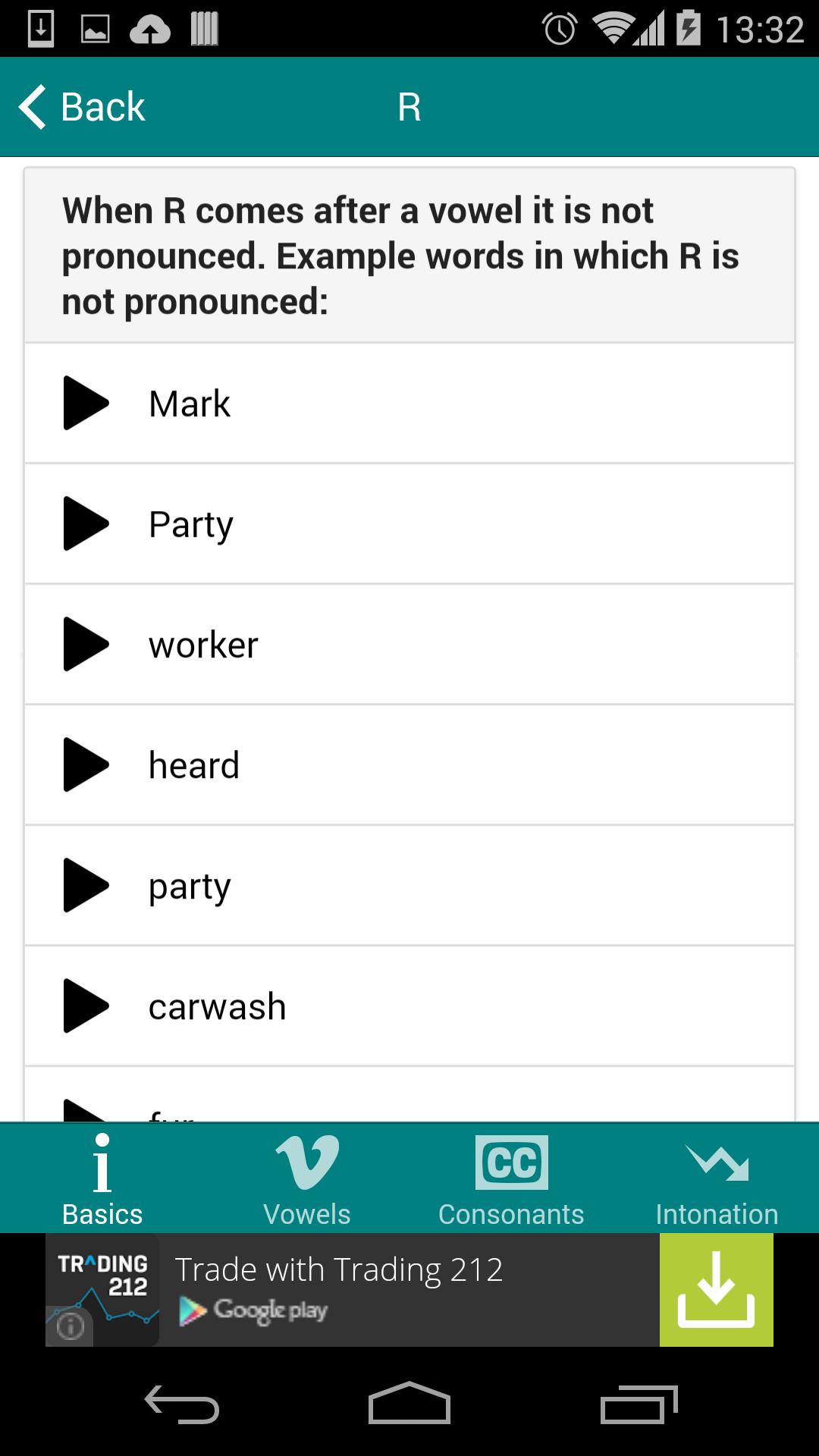Open the ad info icon
Screen dimensions: 819x1456
point(71,1326)
